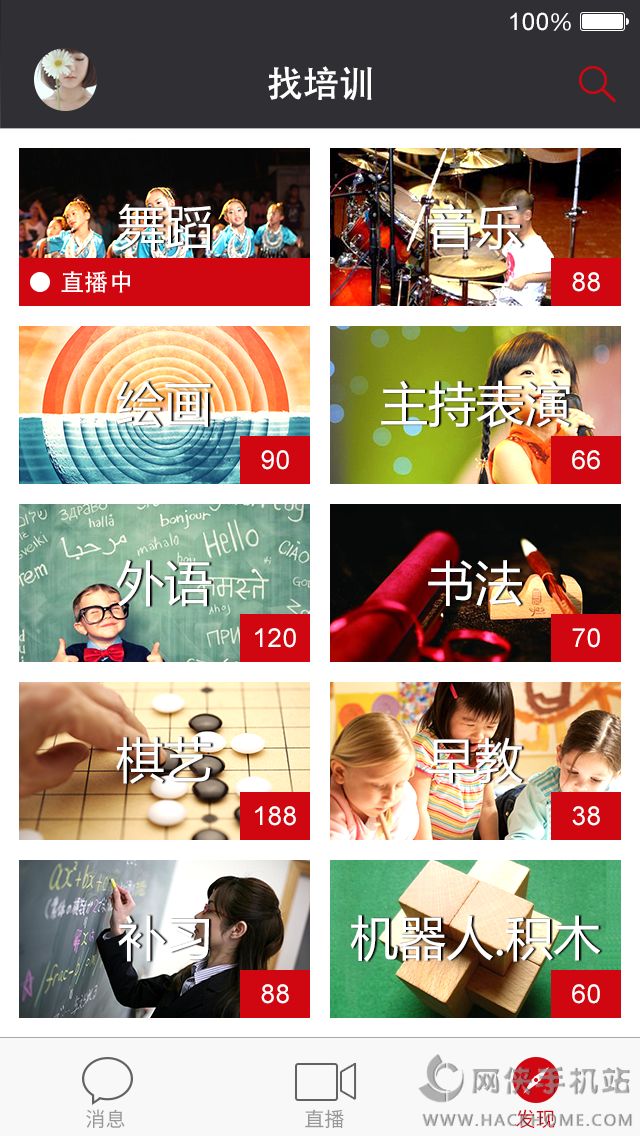Viewport: 640px width, 1136px height.
Task: Tap the profile avatar
Action: pos(66,80)
